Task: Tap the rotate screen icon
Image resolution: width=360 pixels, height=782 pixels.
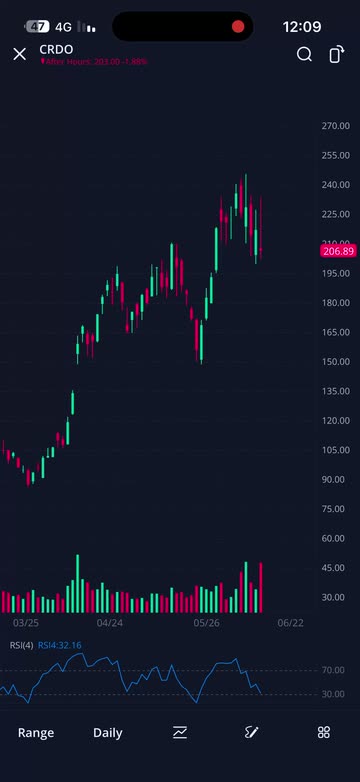Action: (x=337, y=54)
